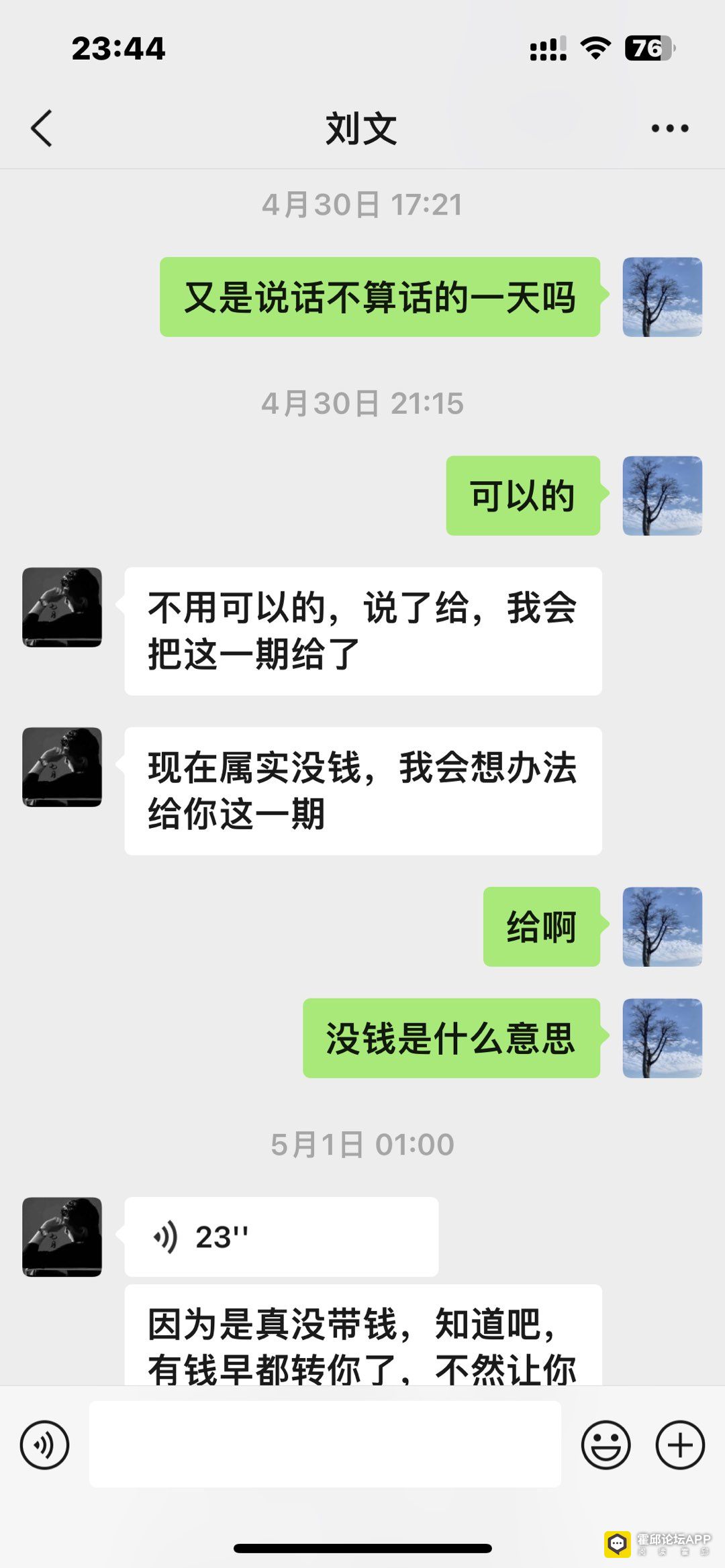
Task: Go back to the chat list
Action: [42, 128]
